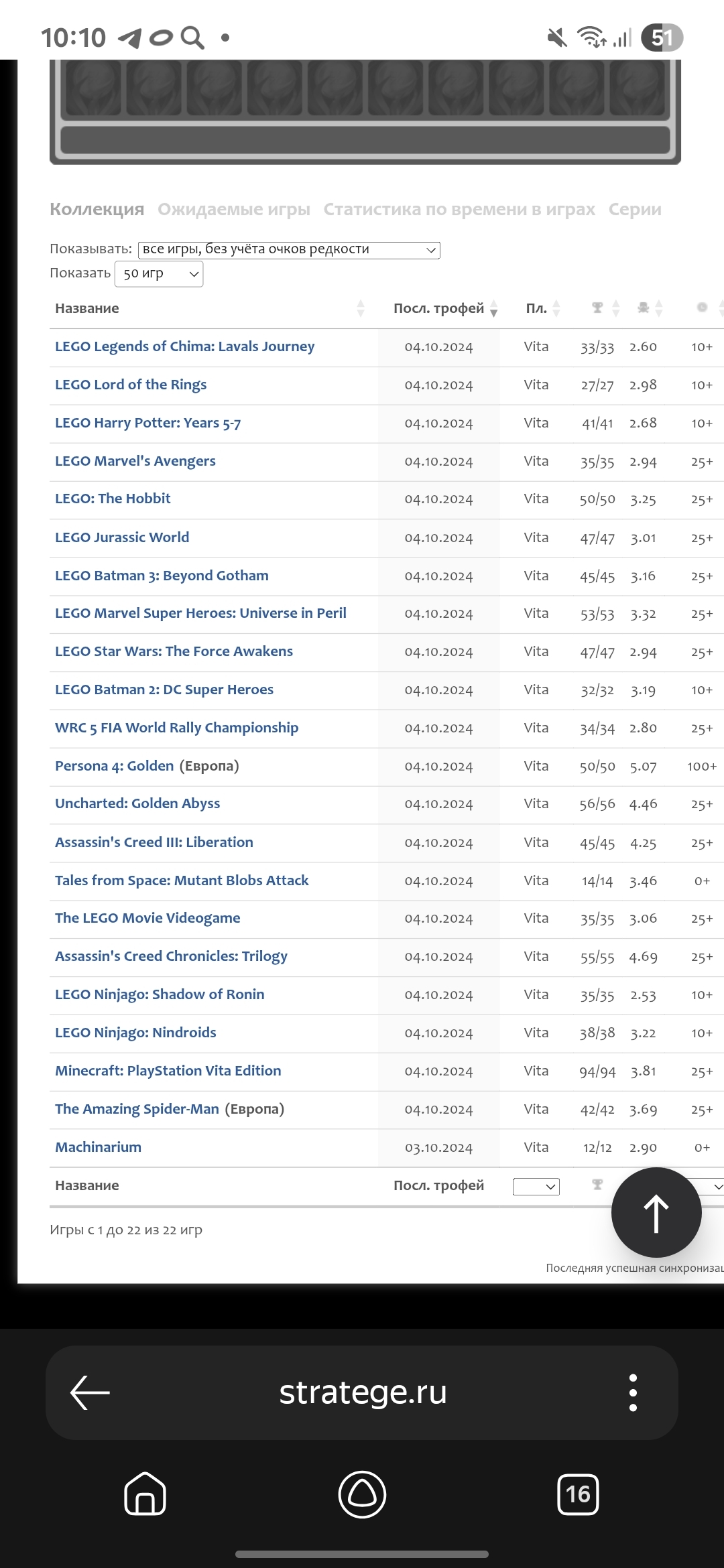Go back with the browser back arrow
The image size is (724, 1568).
coord(90,1392)
